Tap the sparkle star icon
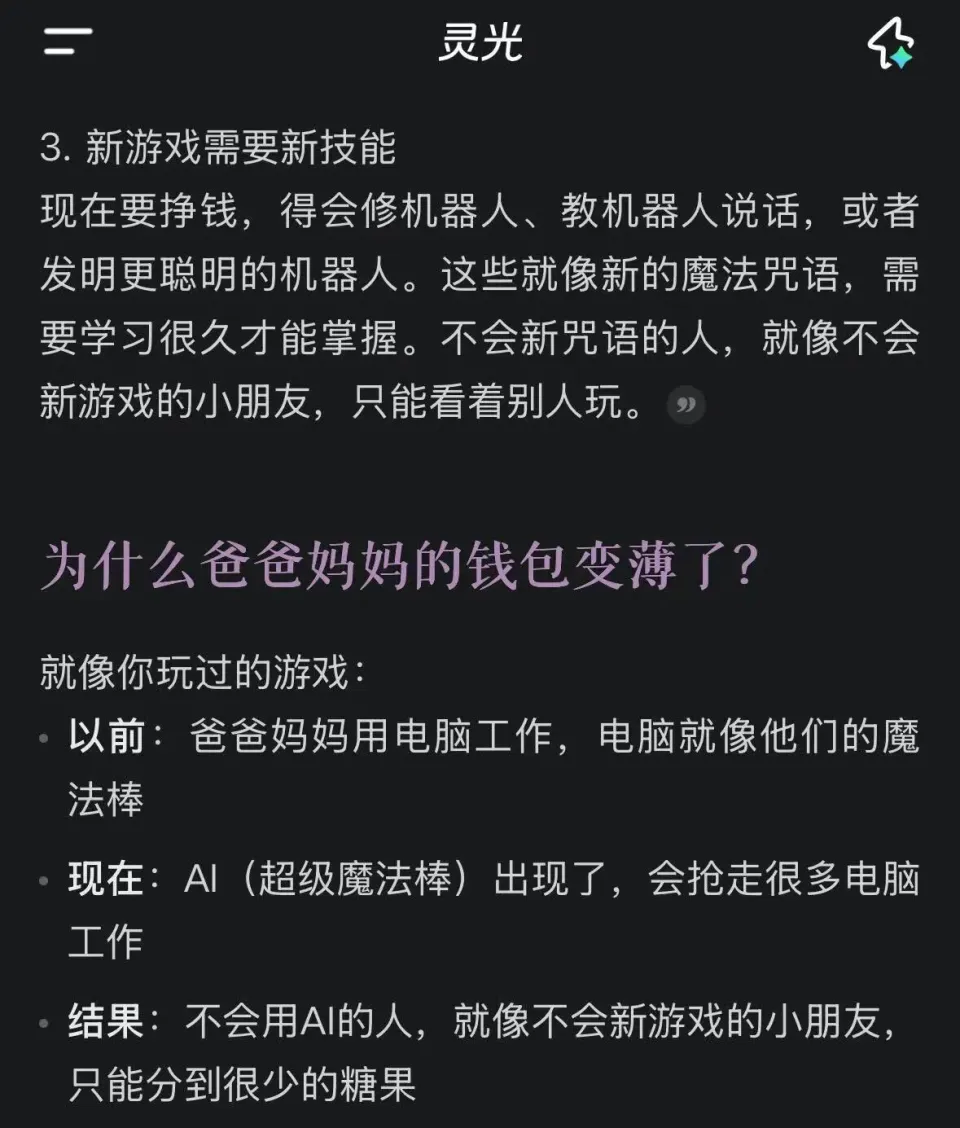The width and height of the screenshot is (960, 1128). coord(889,44)
